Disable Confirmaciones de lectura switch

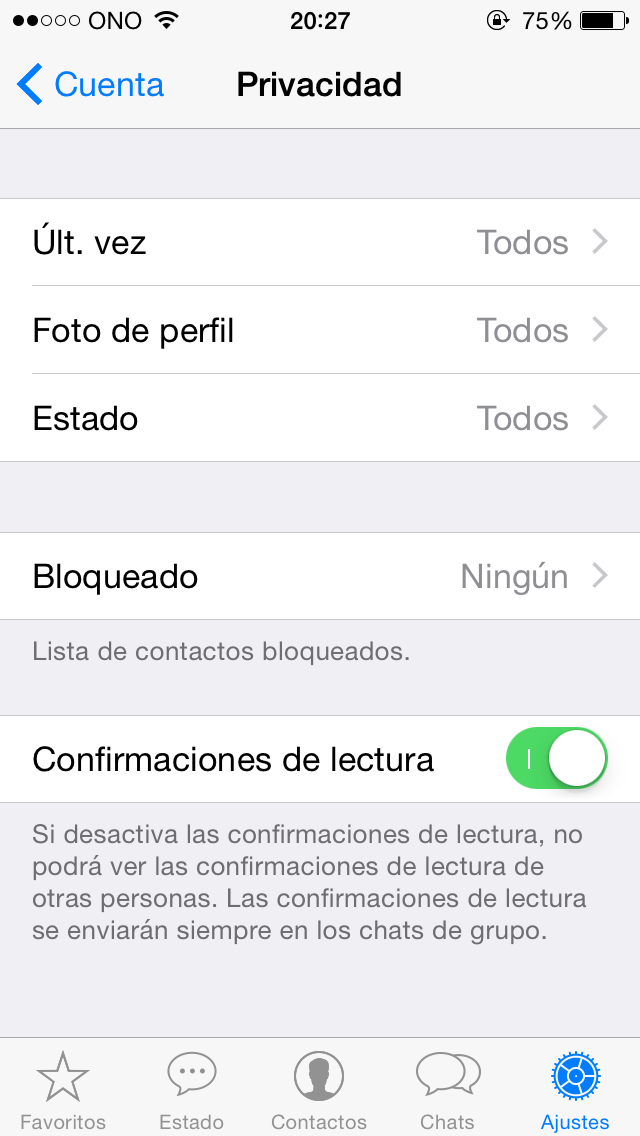(556, 759)
